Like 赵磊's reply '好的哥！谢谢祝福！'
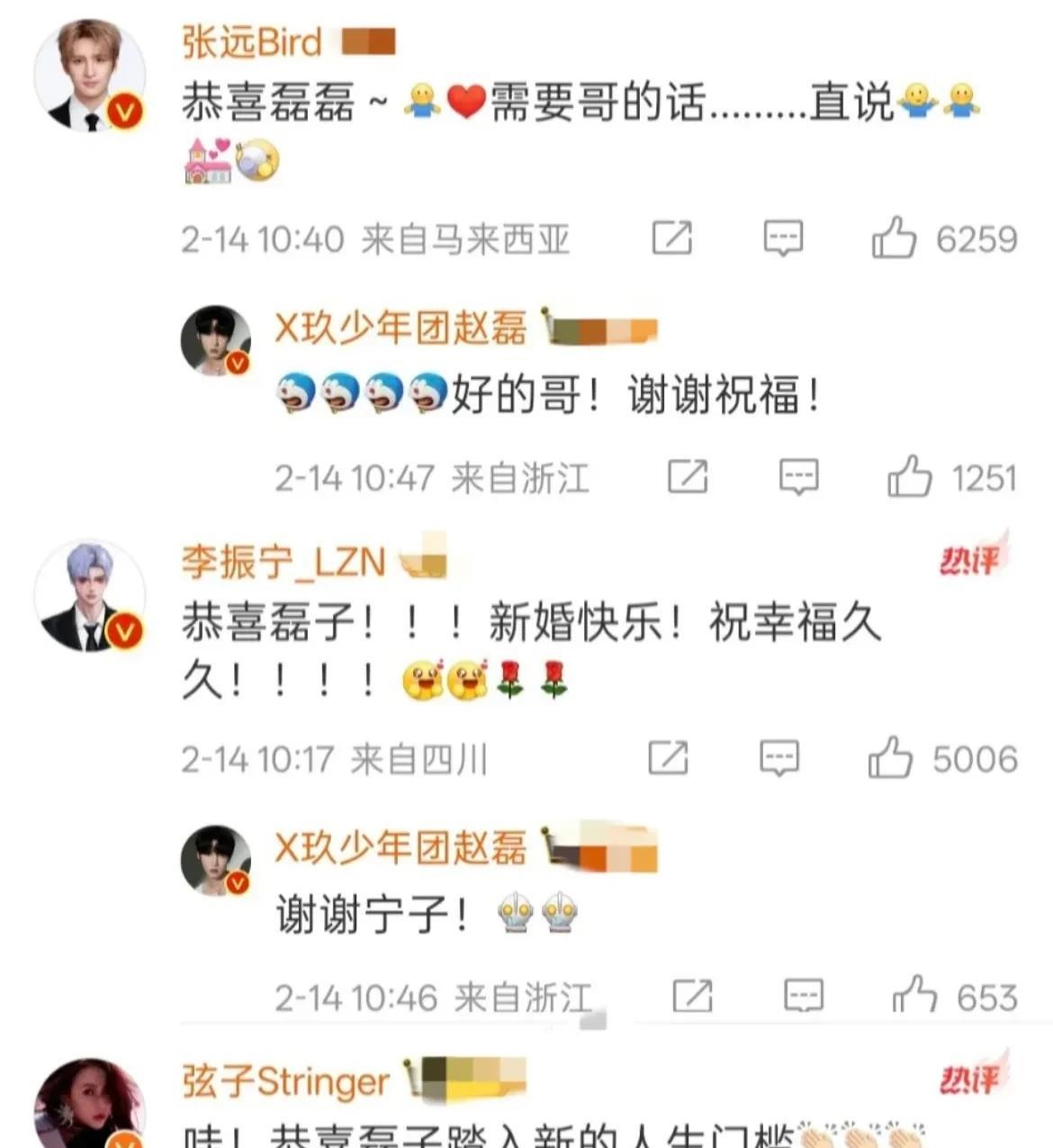1053x1148 pixels. pos(909,477)
